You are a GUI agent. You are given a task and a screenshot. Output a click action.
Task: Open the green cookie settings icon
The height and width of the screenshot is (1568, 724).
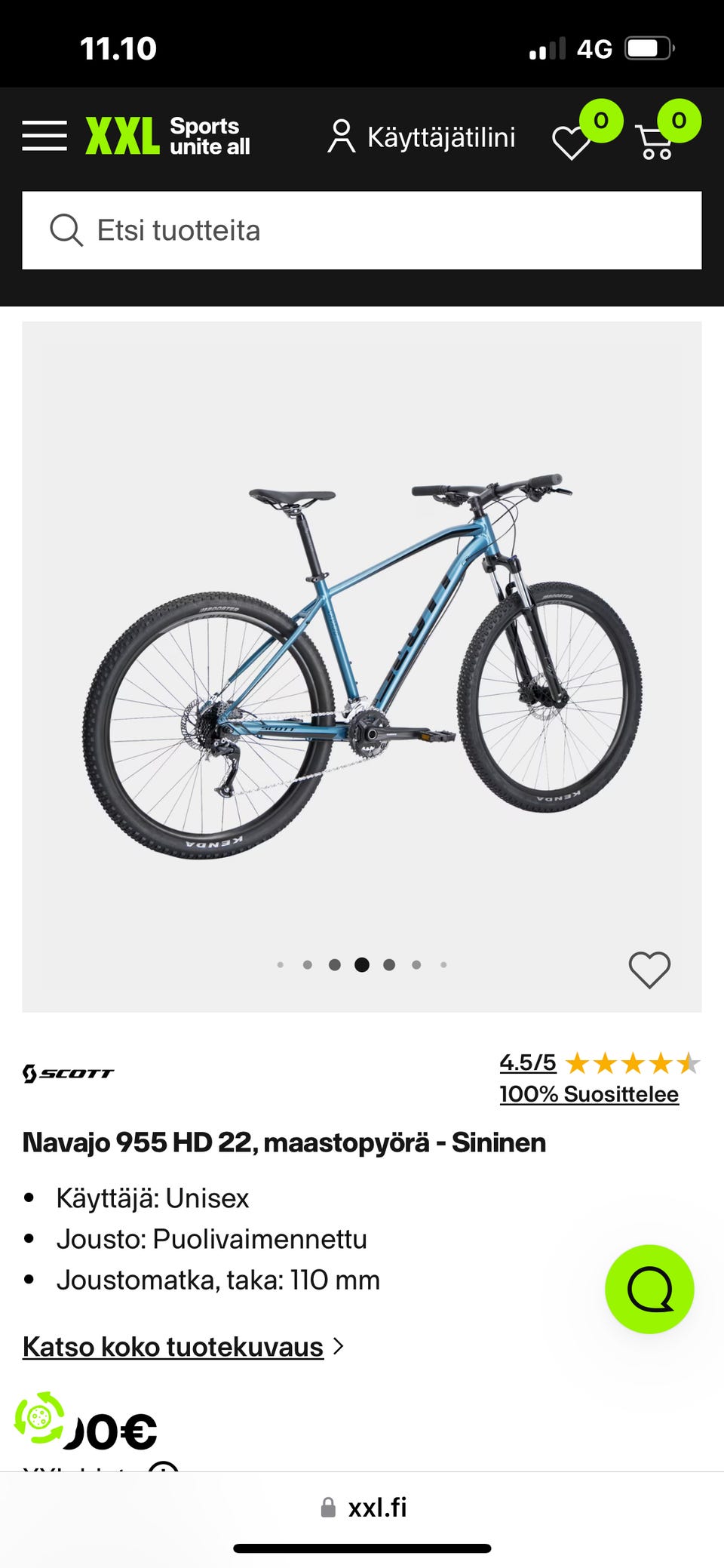tap(39, 1418)
